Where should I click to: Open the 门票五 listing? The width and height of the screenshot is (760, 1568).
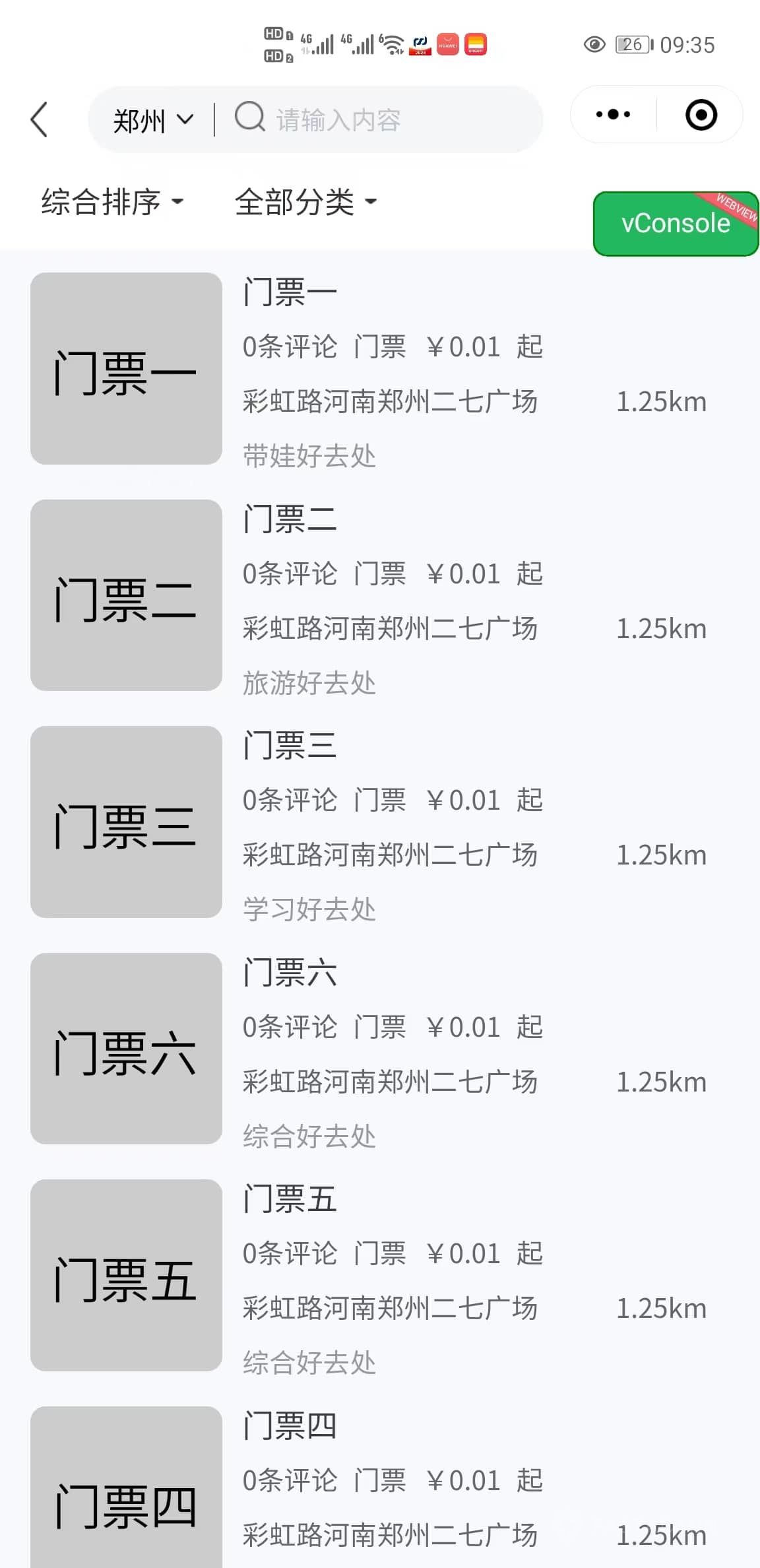[380, 1275]
